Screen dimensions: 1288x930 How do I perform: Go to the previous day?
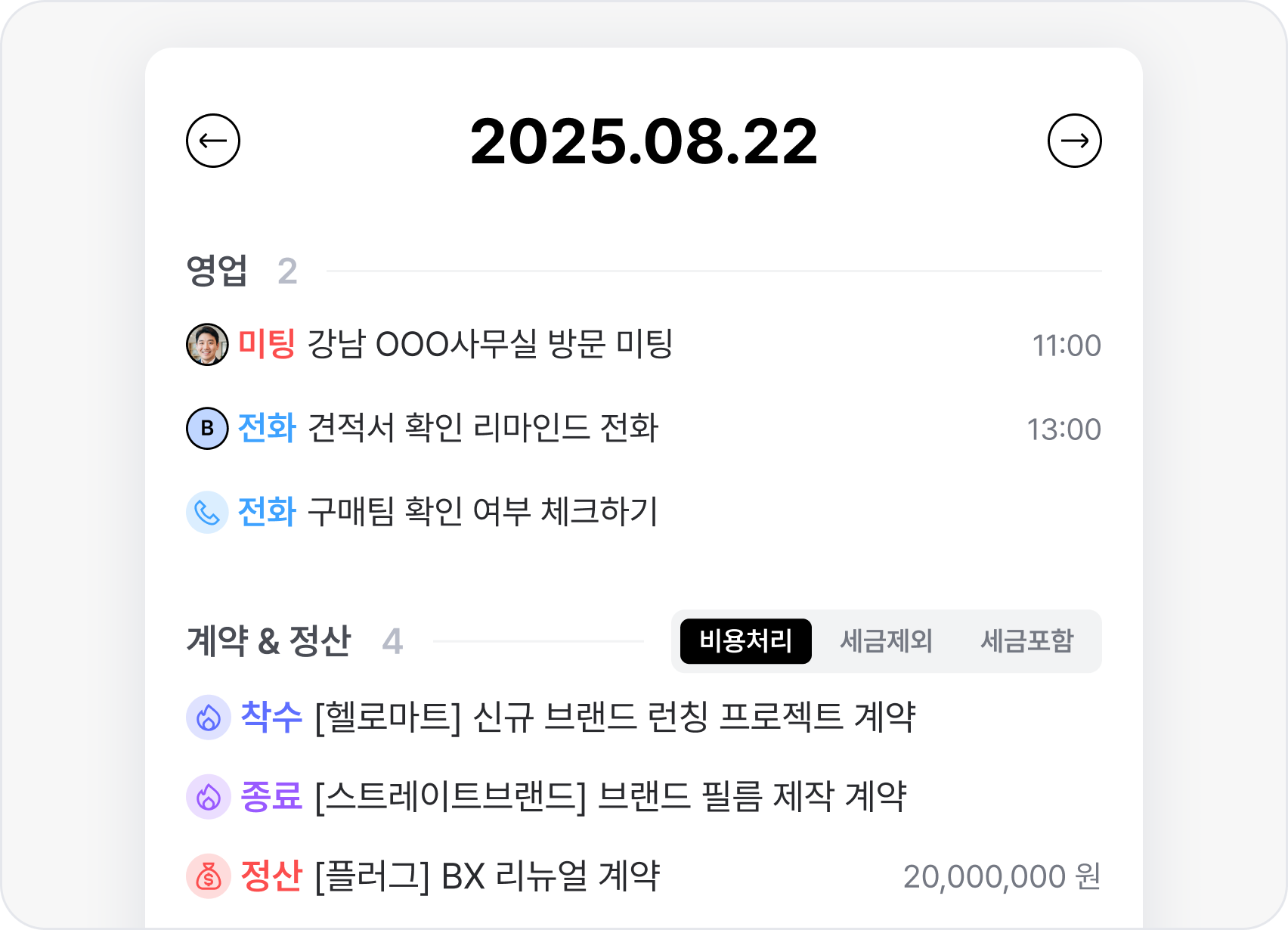(213, 141)
